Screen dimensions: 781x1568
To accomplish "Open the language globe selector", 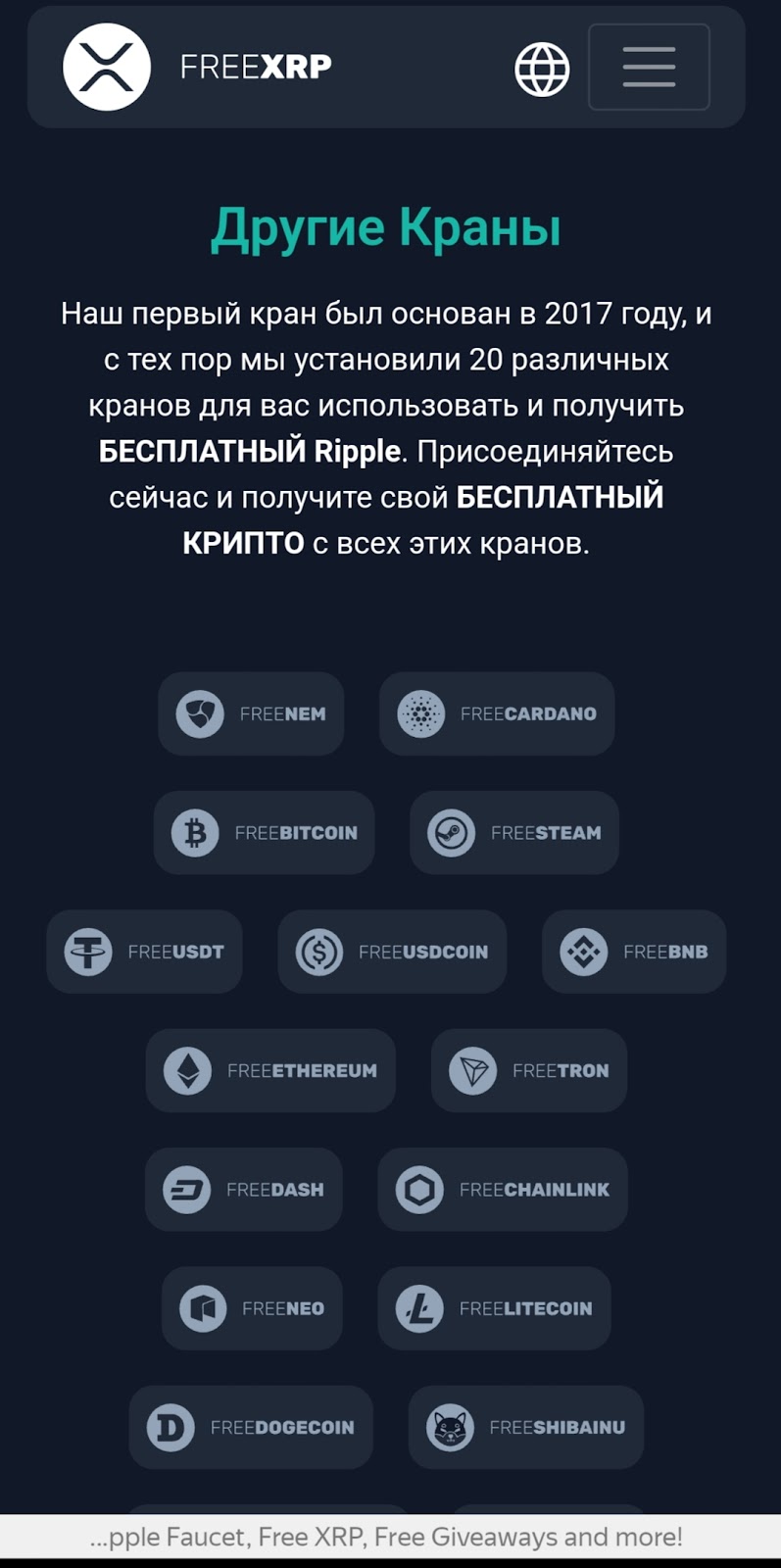I will coord(542,69).
